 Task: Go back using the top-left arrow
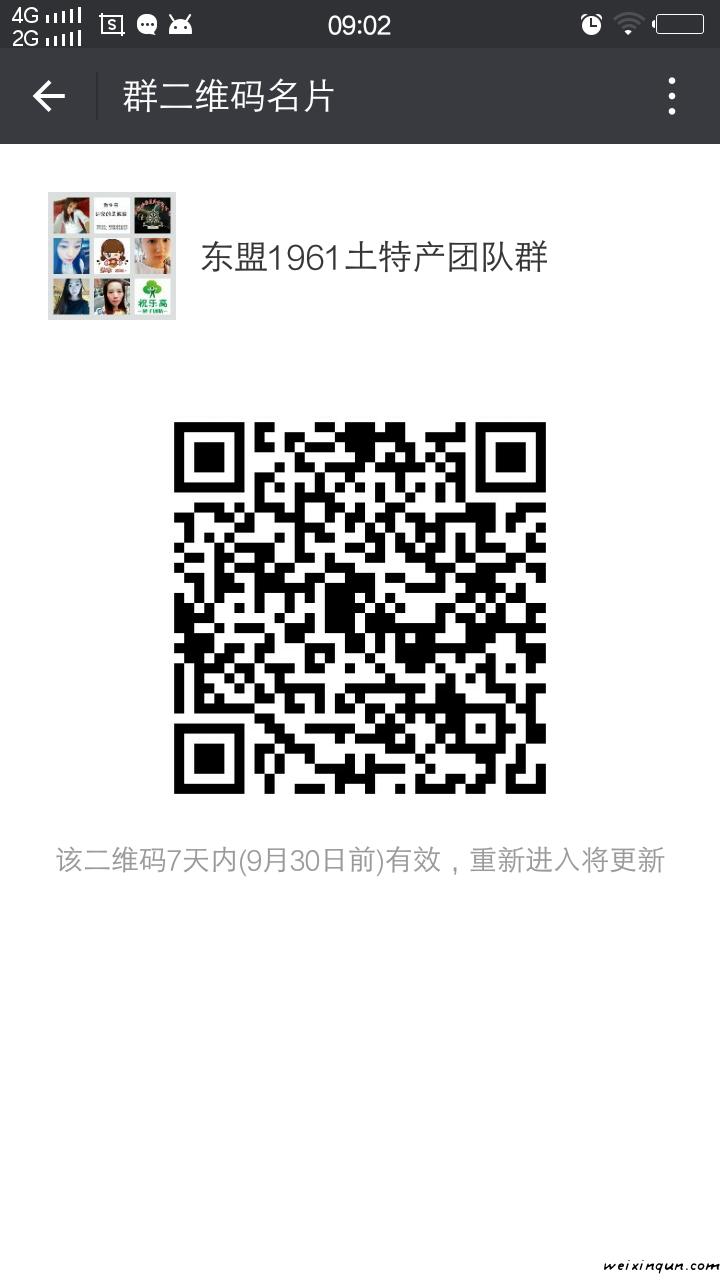(48, 96)
